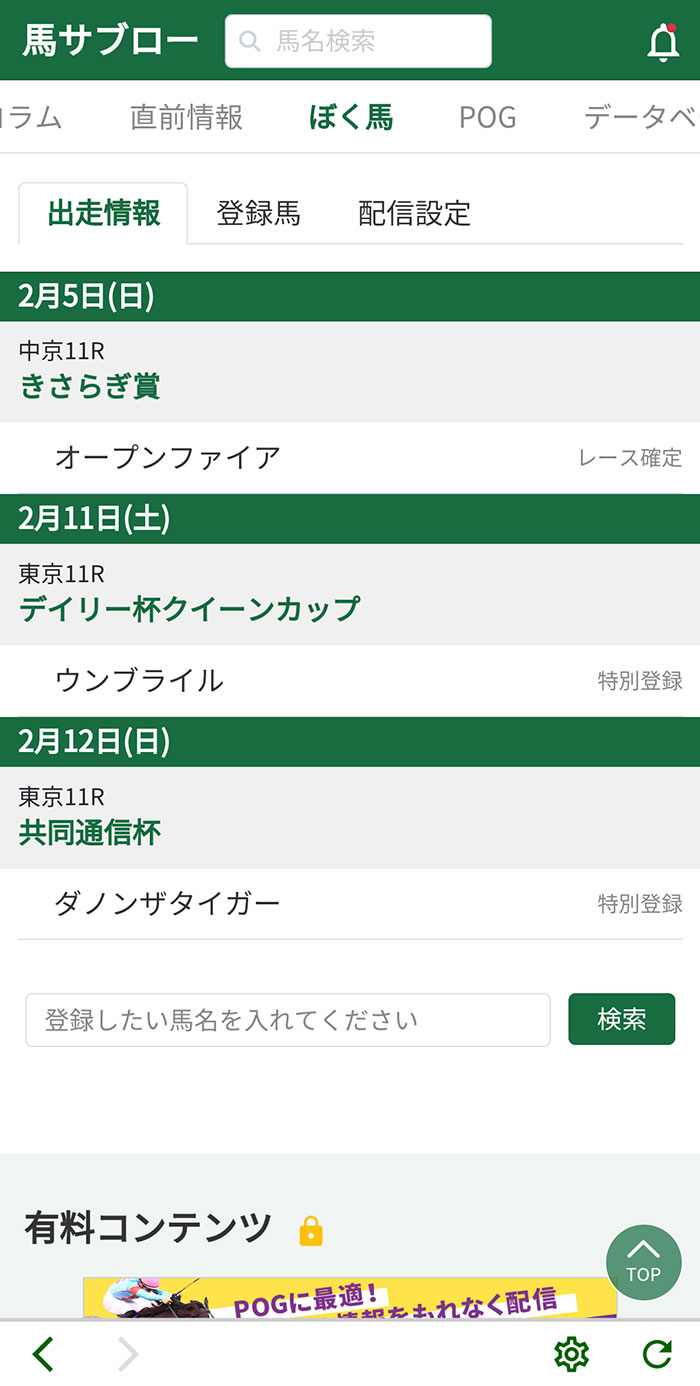Viewport: 700px width, 1386px height.
Task: Go back with the left arrow
Action: pyautogui.click(x=43, y=1354)
